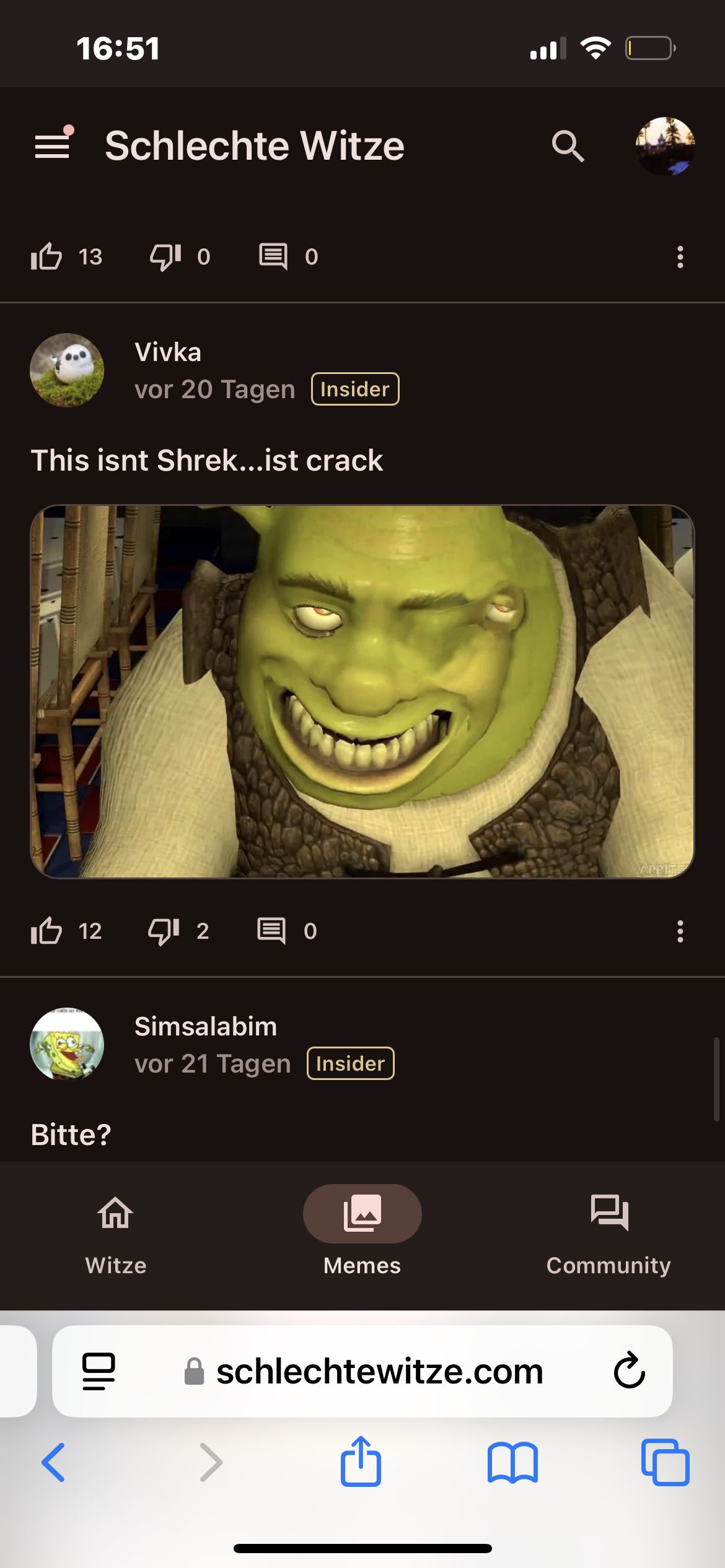The width and height of the screenshot is (725, 1568).
Task: Open Vivka's profile picture
Action: coord(67,370)
